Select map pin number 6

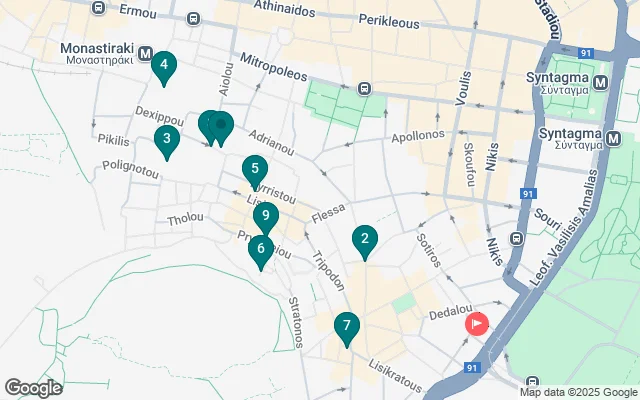261,250
